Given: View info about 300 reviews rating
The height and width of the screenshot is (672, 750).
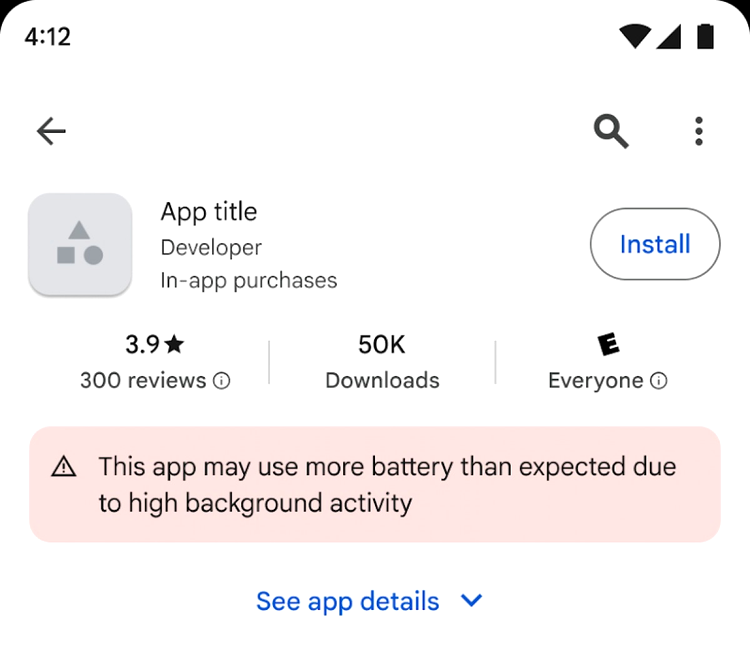Looking at the screenshot, I should tap(222, 381).
